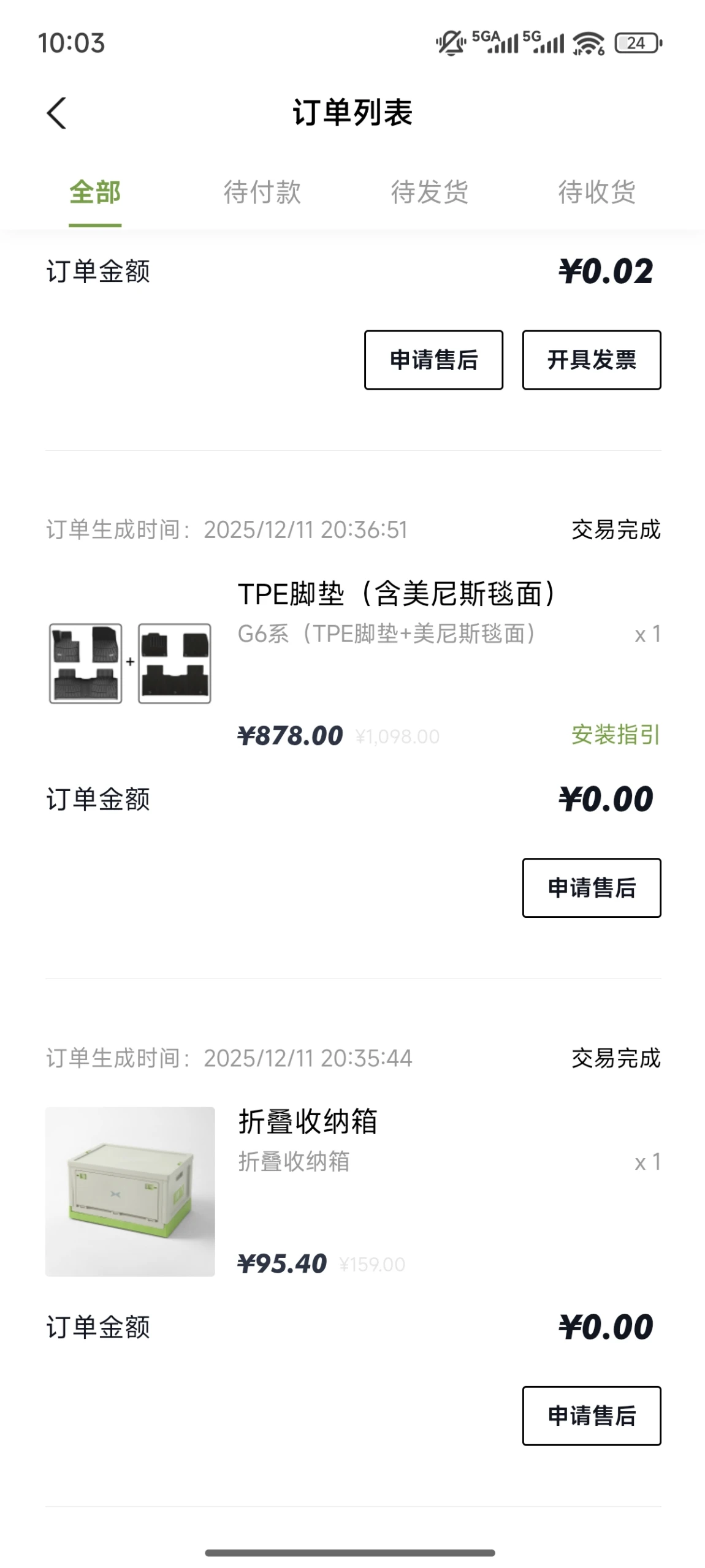This screenshot has width=705, height=1568.
Task: Open the 折叠收纳箱 product image
Action: pyautogui.click(x=130, y=1191)
